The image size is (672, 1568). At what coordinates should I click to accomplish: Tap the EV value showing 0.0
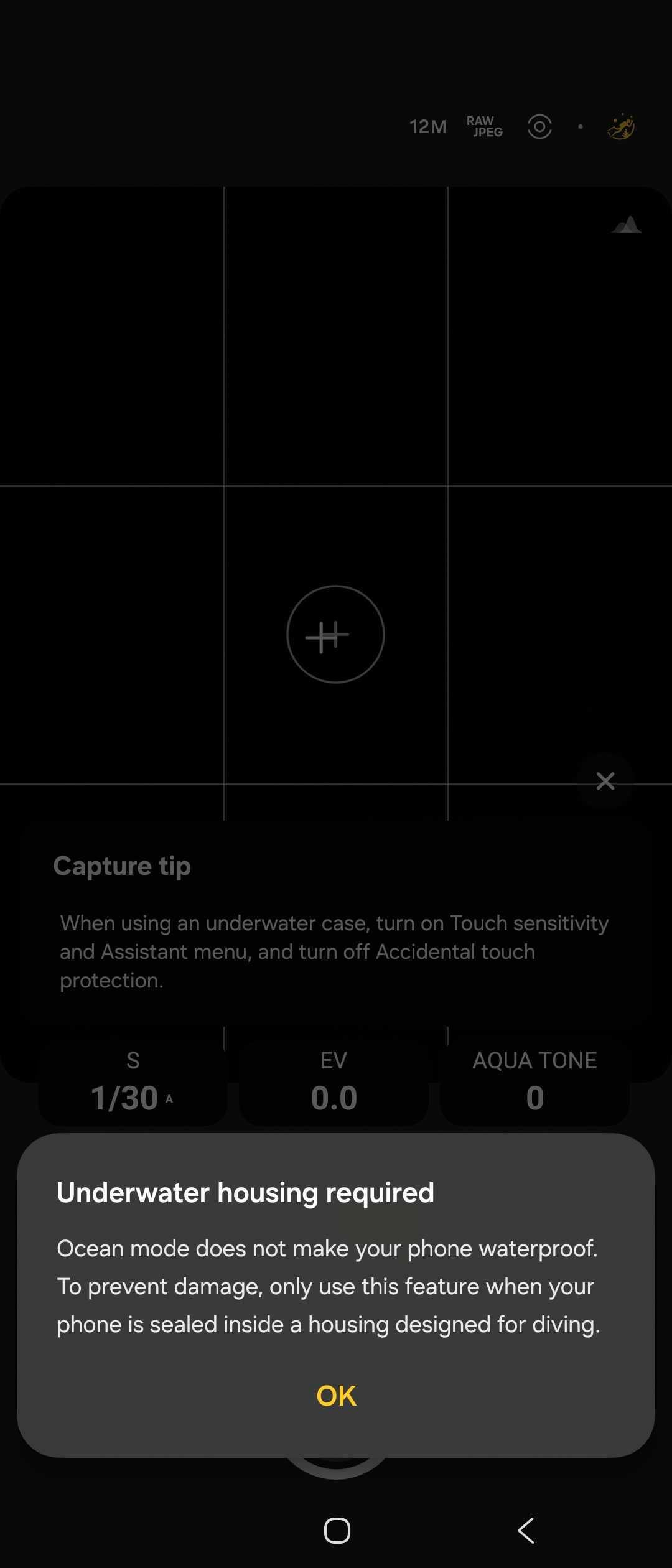(334, 1098)
